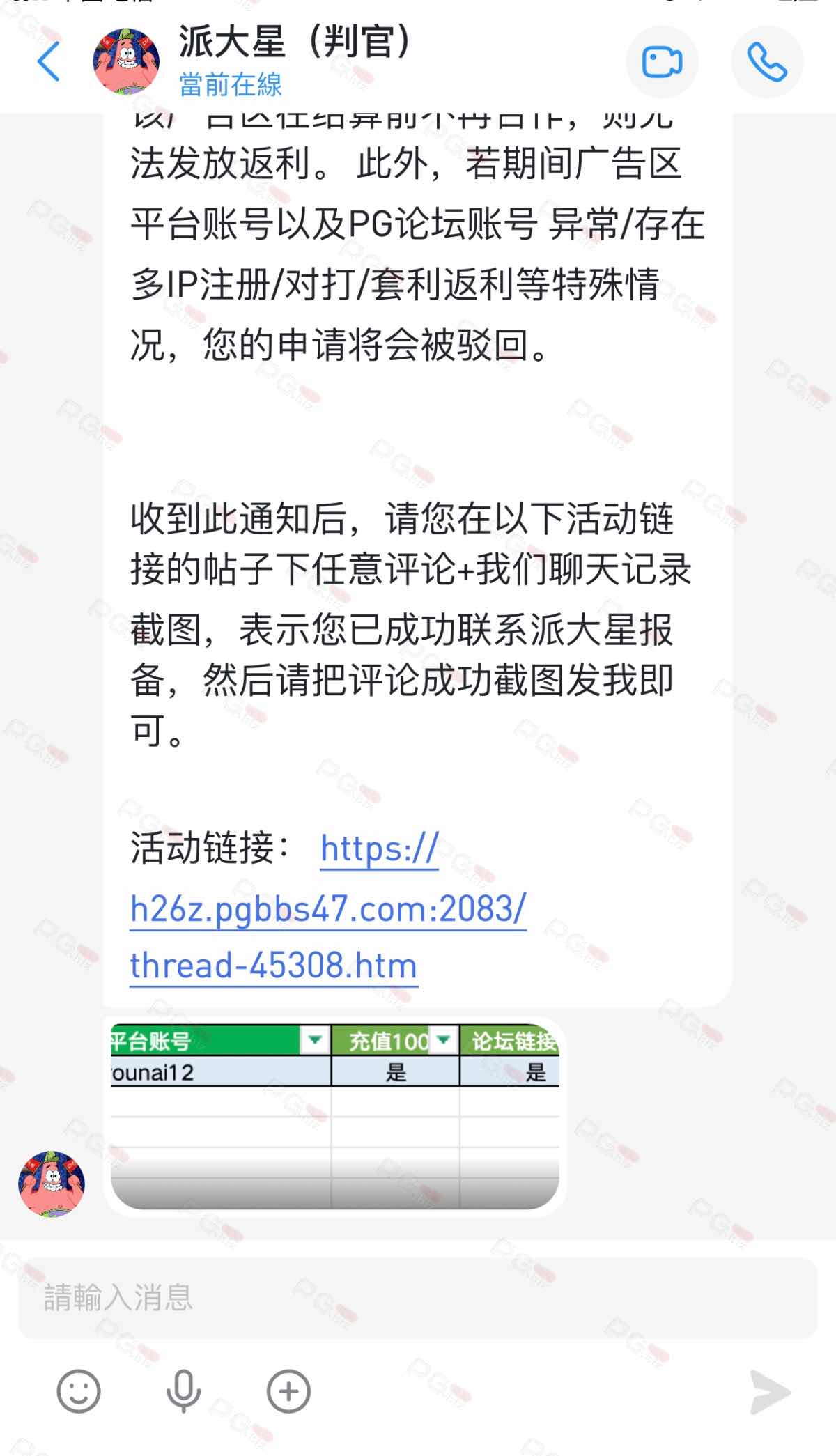Viewport: 836px width, 1456px height.
Task: Open 派大星 profile avatar in header
Action: coord(126,61)
